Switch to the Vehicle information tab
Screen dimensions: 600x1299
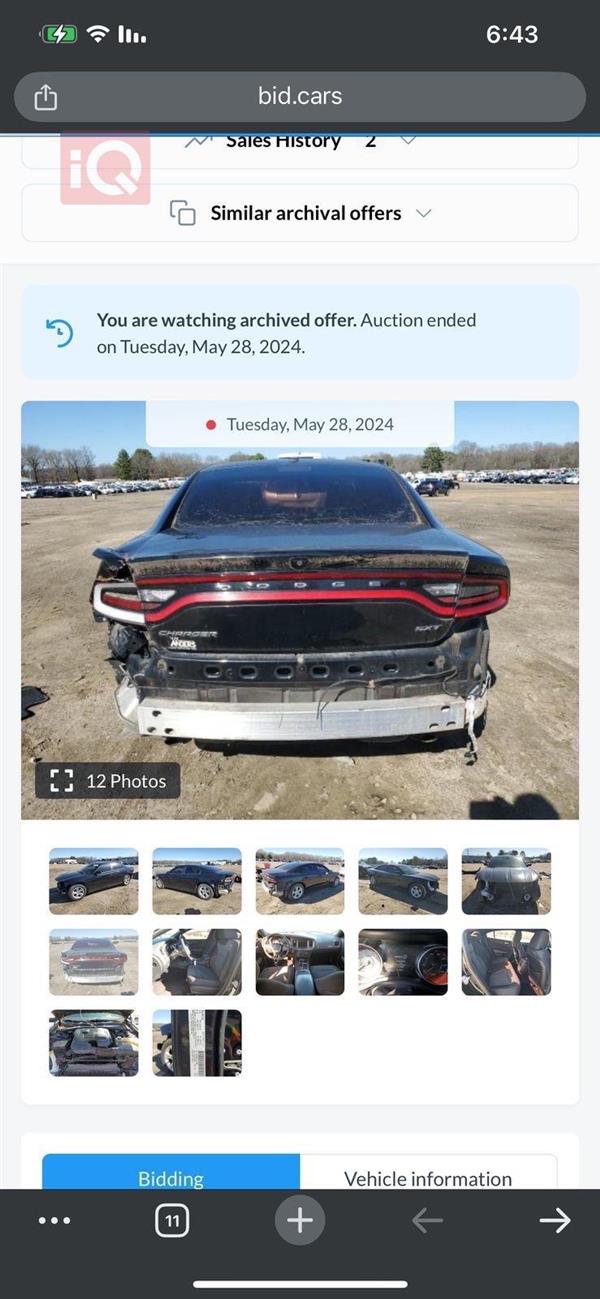[428, 1177]
